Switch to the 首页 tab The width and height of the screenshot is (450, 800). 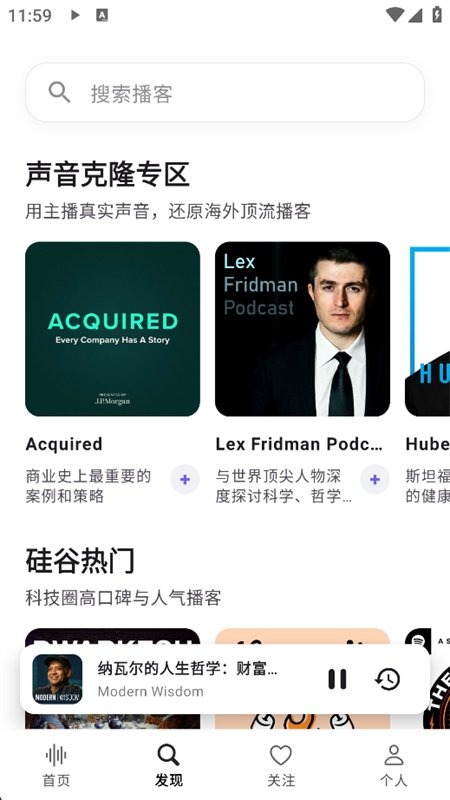[x=56, y=765]
